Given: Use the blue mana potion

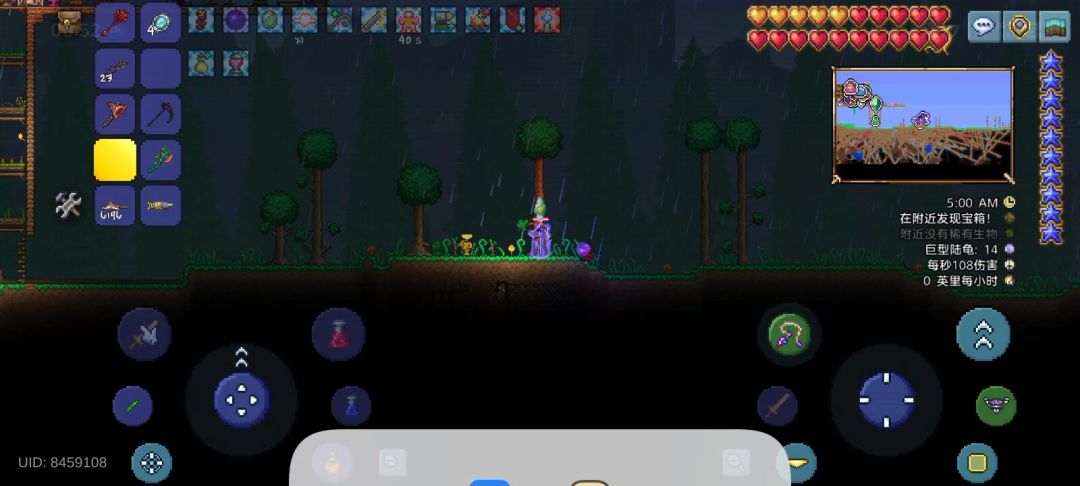Looking at the screenshot, I should pos(351,405).
